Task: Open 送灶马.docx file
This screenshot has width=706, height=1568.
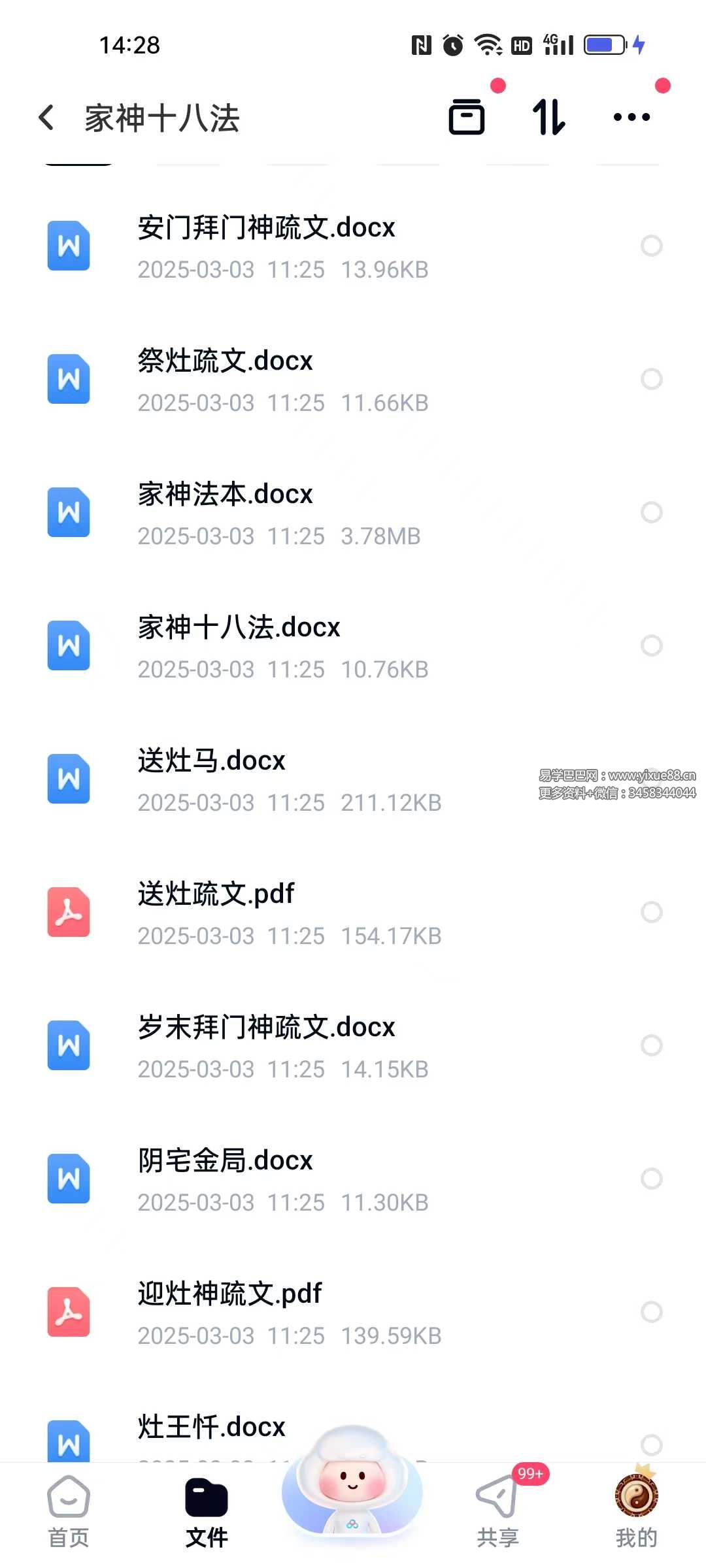Action: click(211, 762)
